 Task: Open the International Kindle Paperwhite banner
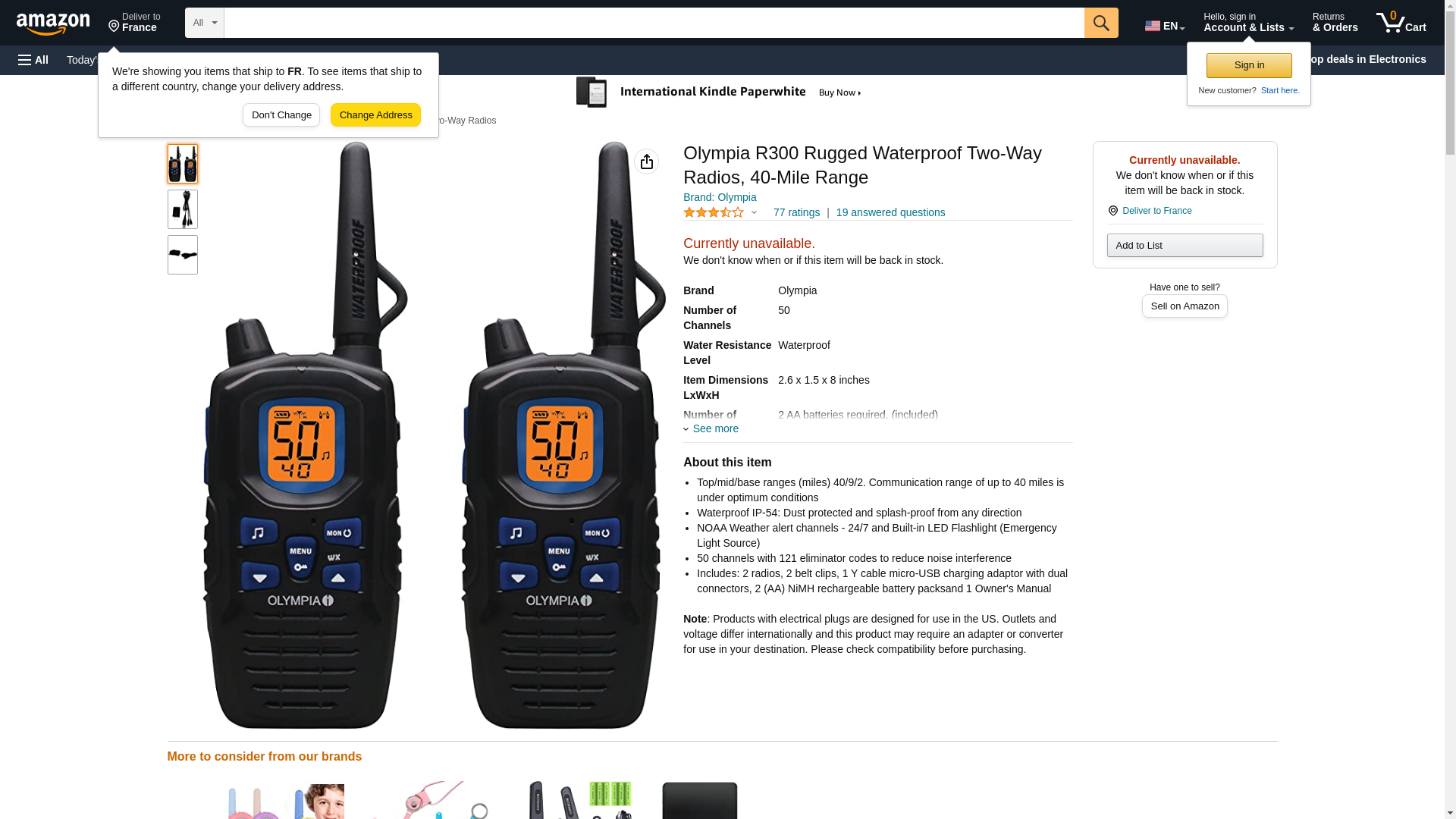(718, 92)
